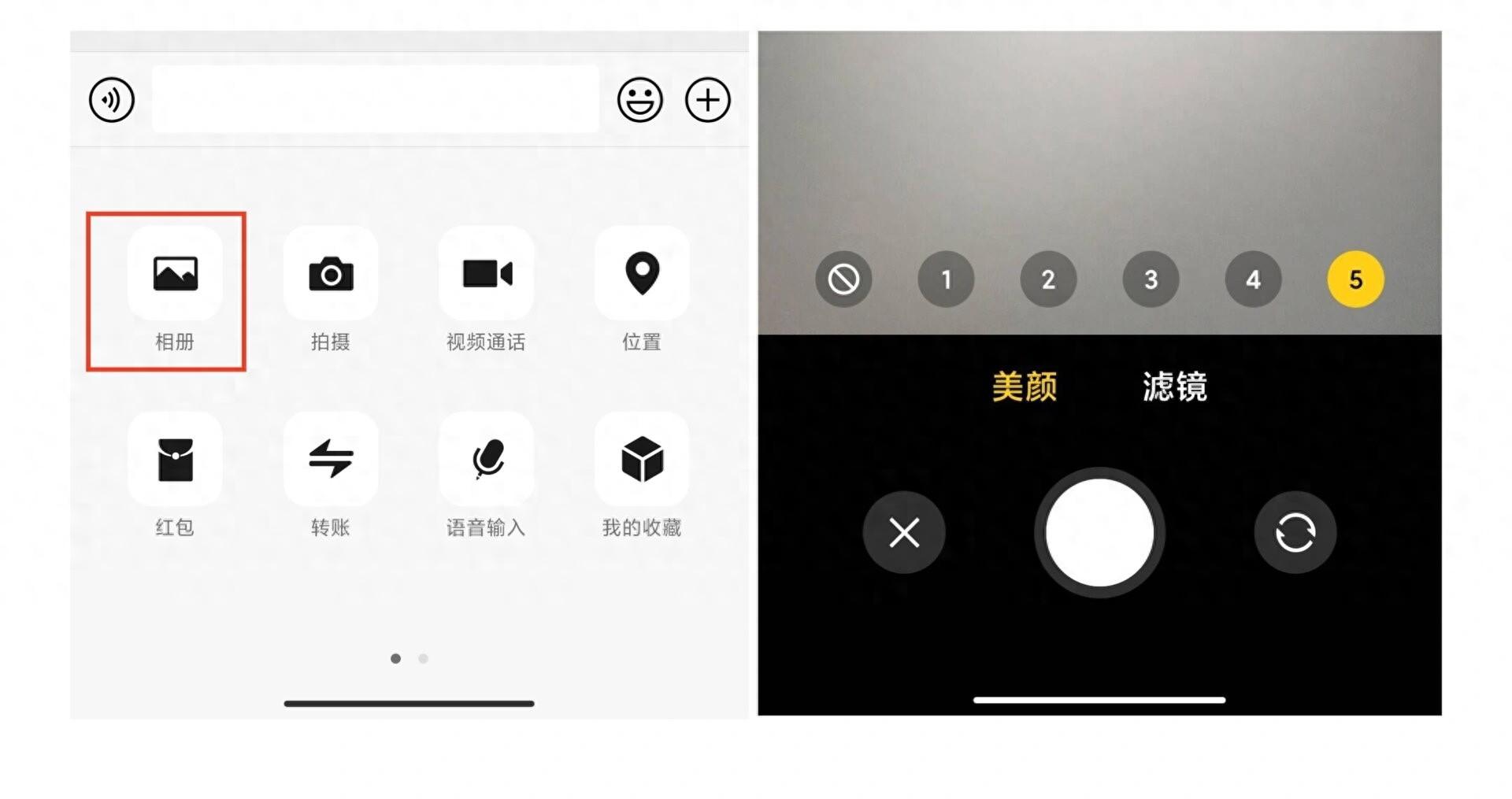Select beauty level 4
1512x799 pixels.
(x=1253, y=279)
